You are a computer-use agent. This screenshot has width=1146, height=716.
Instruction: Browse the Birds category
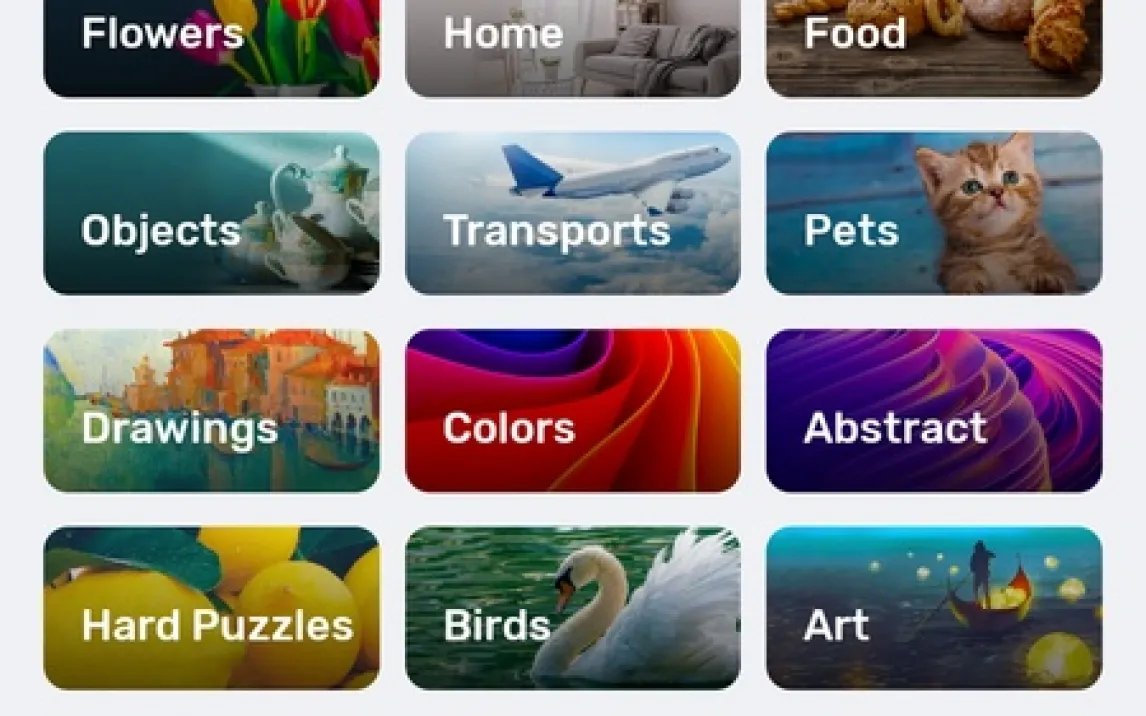click(572, 607)
